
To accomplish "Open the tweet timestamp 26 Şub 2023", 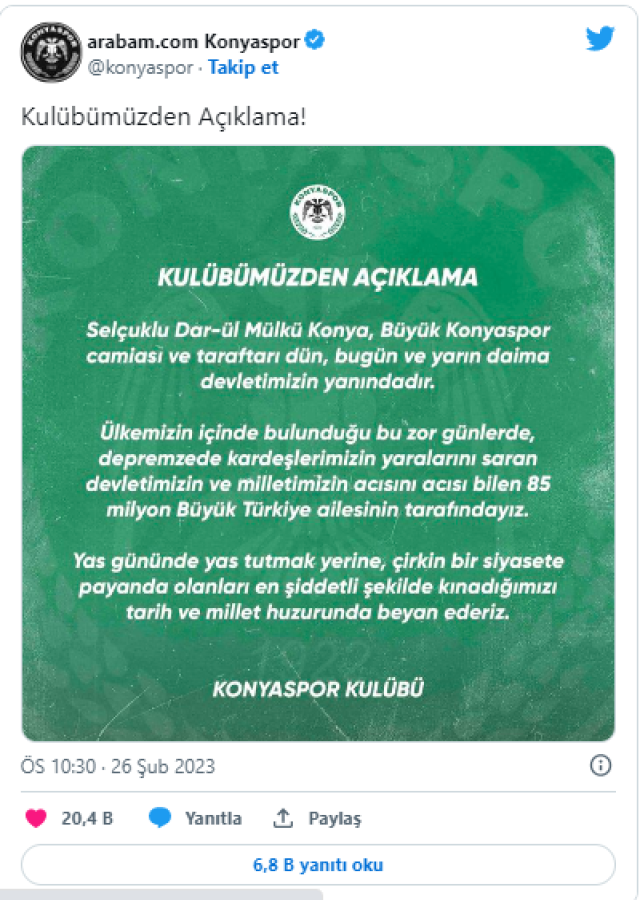I will pyautogui.click(x=118, y=767).
